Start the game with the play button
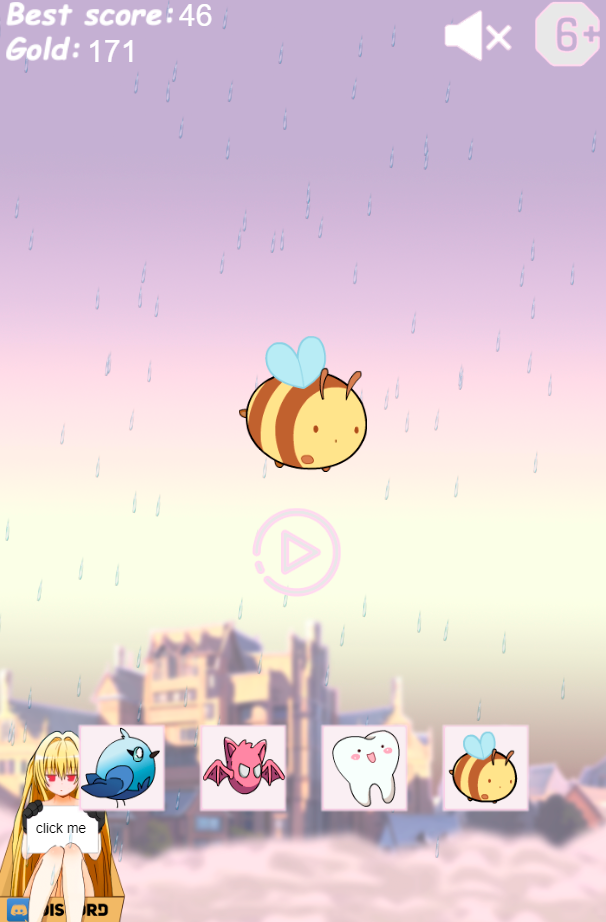The image size is (606, 922). pyautogui.click(x=296, y=552)
